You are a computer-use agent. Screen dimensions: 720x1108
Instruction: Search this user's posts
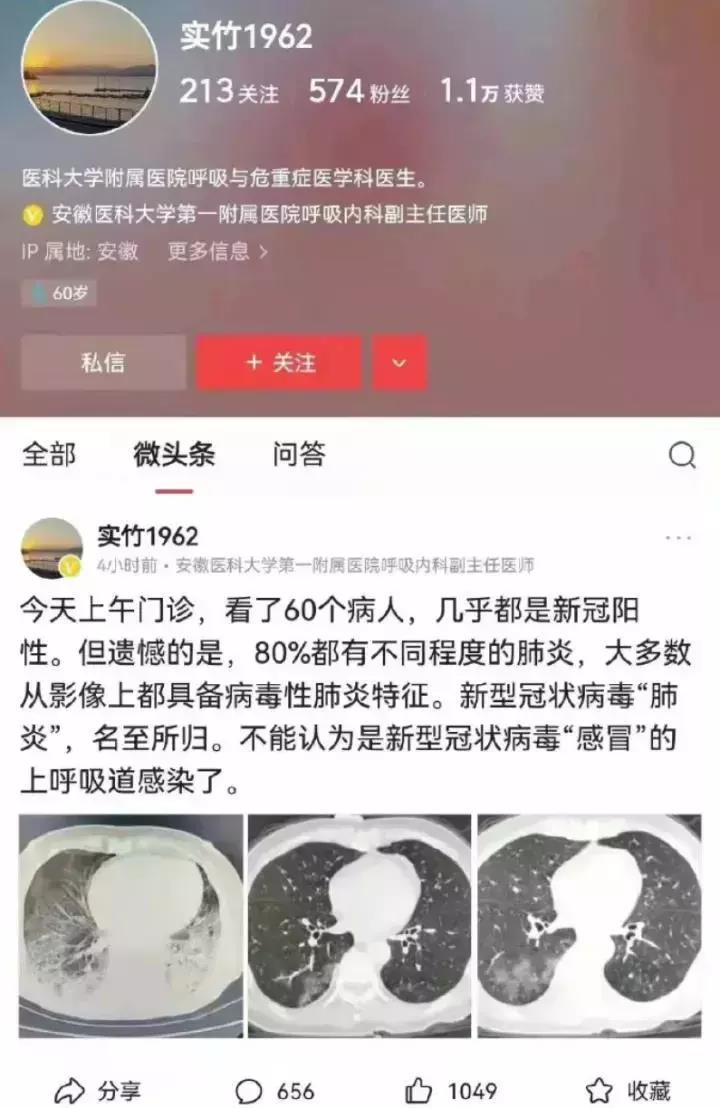(x=682, y=456)
